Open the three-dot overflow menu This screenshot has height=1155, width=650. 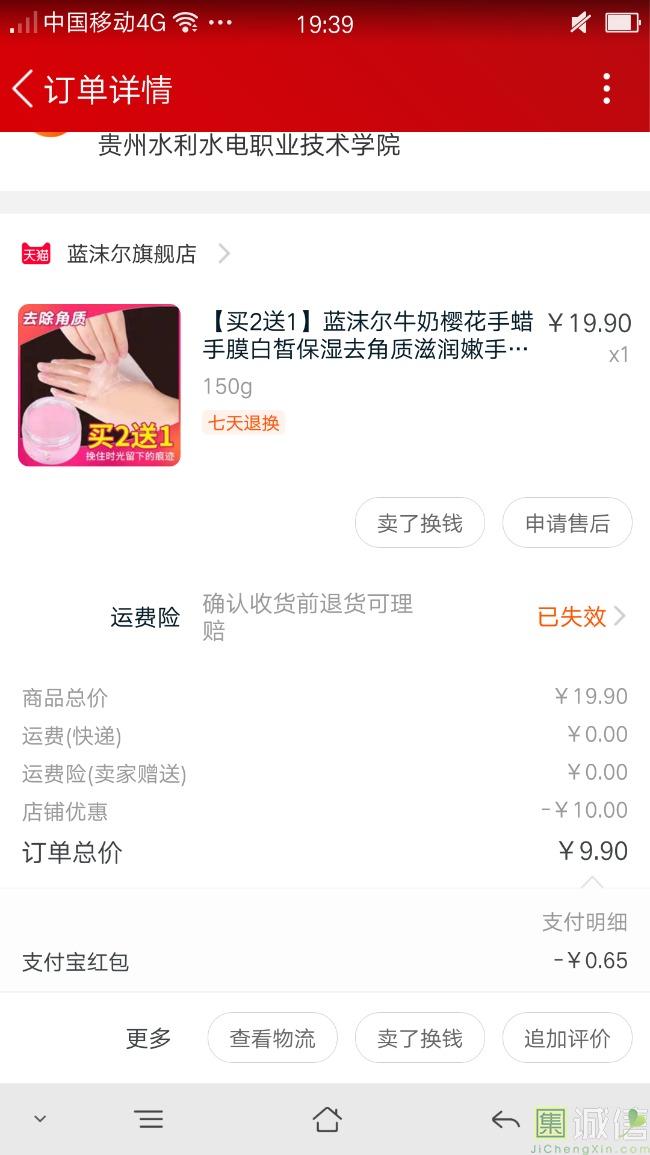coord(606,89)
